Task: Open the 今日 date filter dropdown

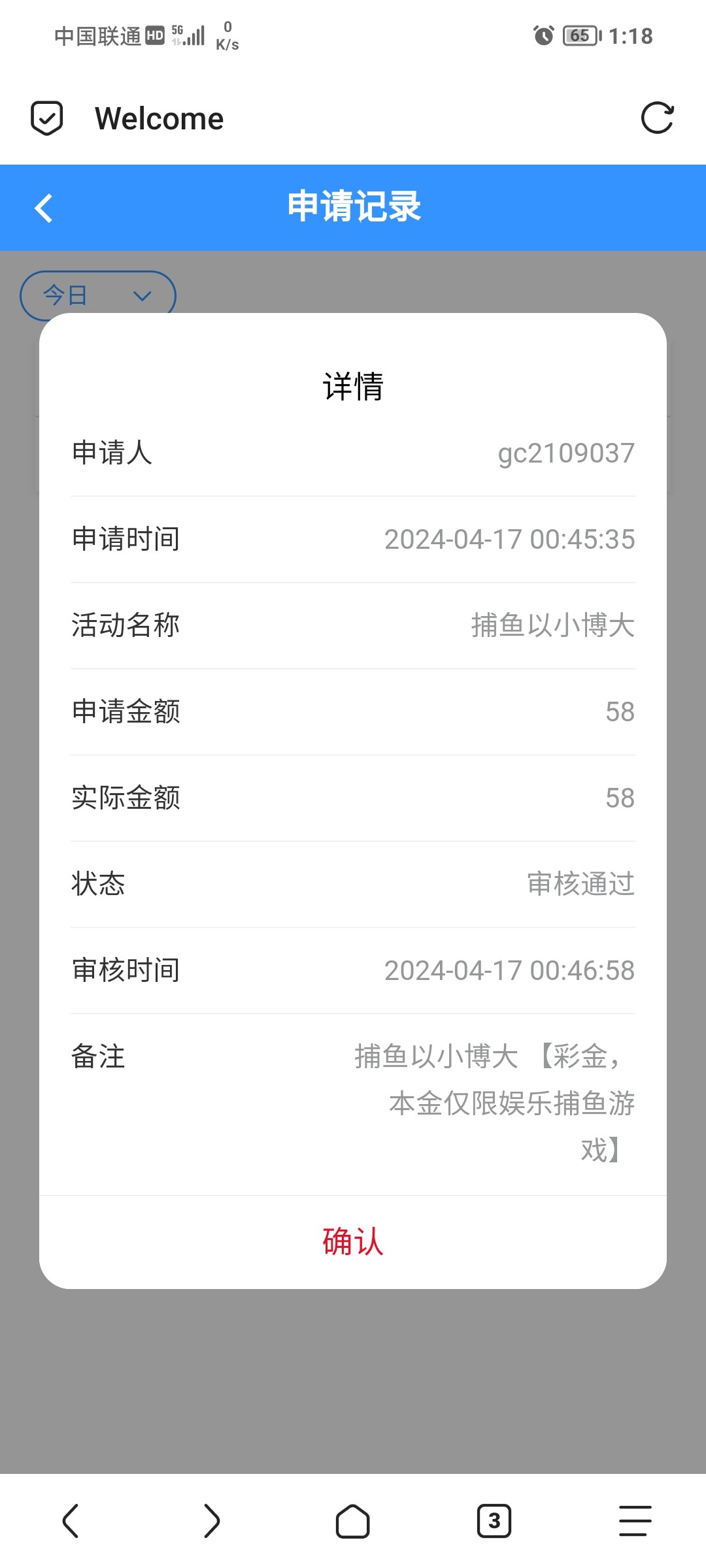Action: coord(98,295)
